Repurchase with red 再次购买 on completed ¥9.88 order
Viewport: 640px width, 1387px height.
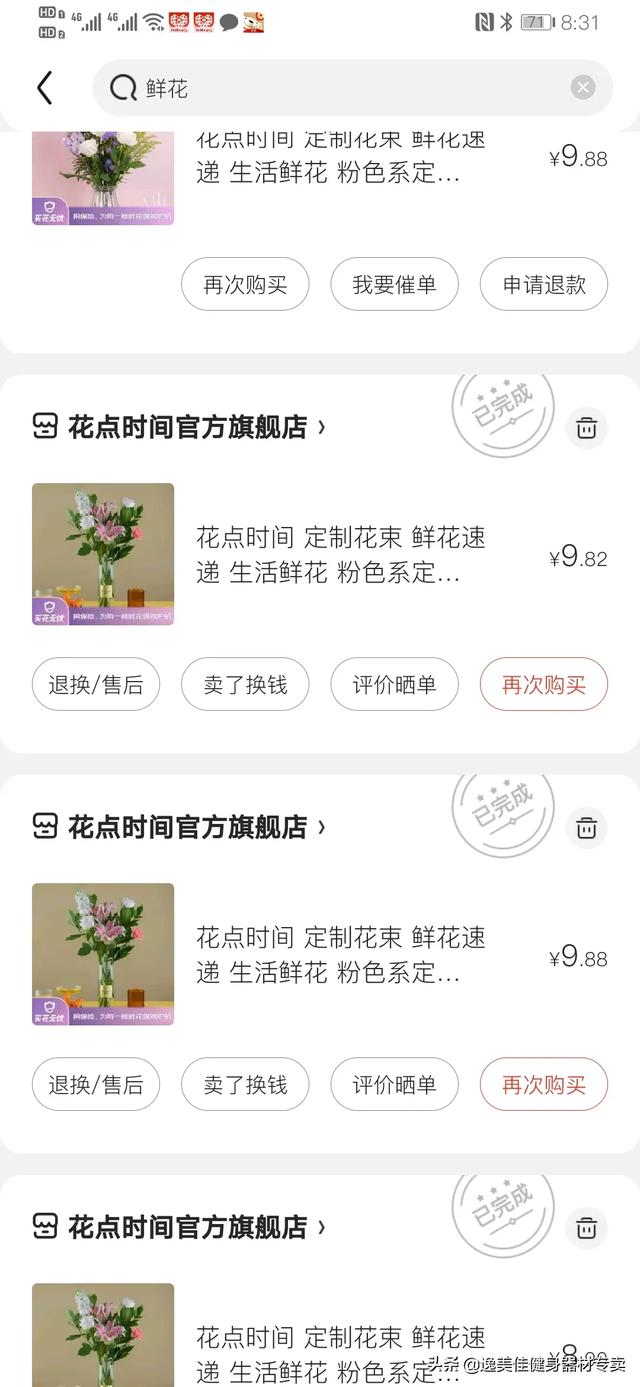(544, 1085)
